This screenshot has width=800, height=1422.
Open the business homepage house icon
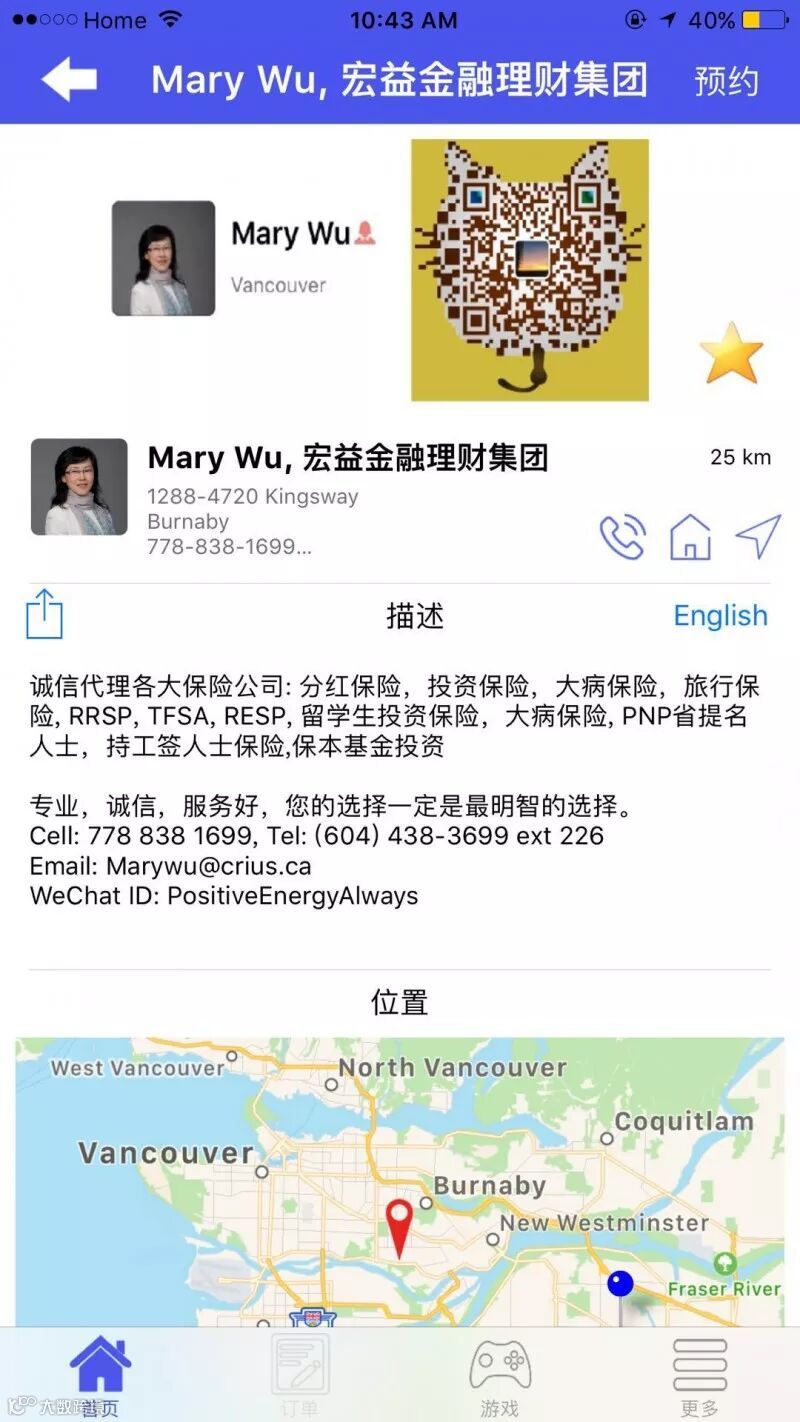[690, 535]
